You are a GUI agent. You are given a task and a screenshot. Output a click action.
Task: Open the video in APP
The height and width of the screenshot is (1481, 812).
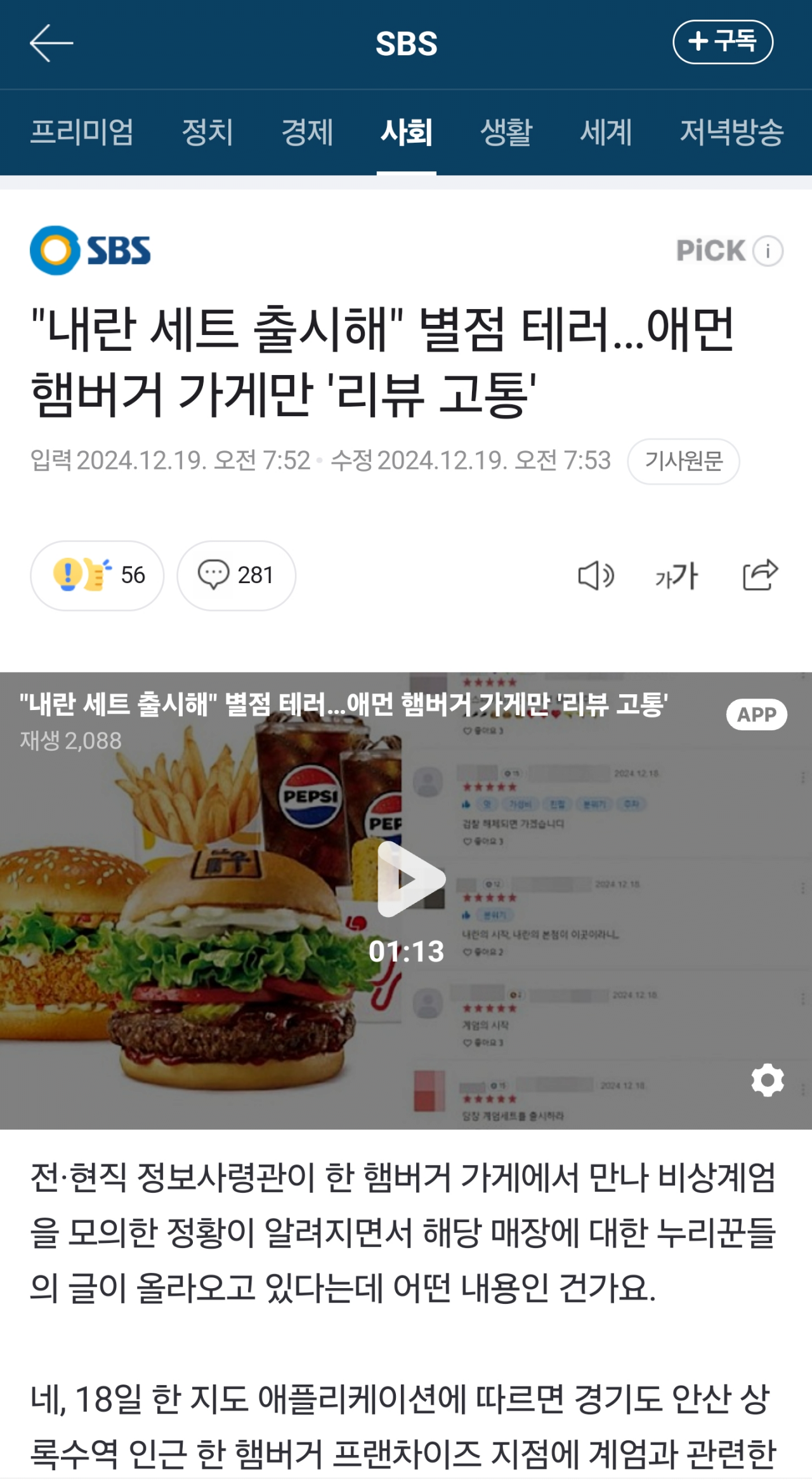756,714
